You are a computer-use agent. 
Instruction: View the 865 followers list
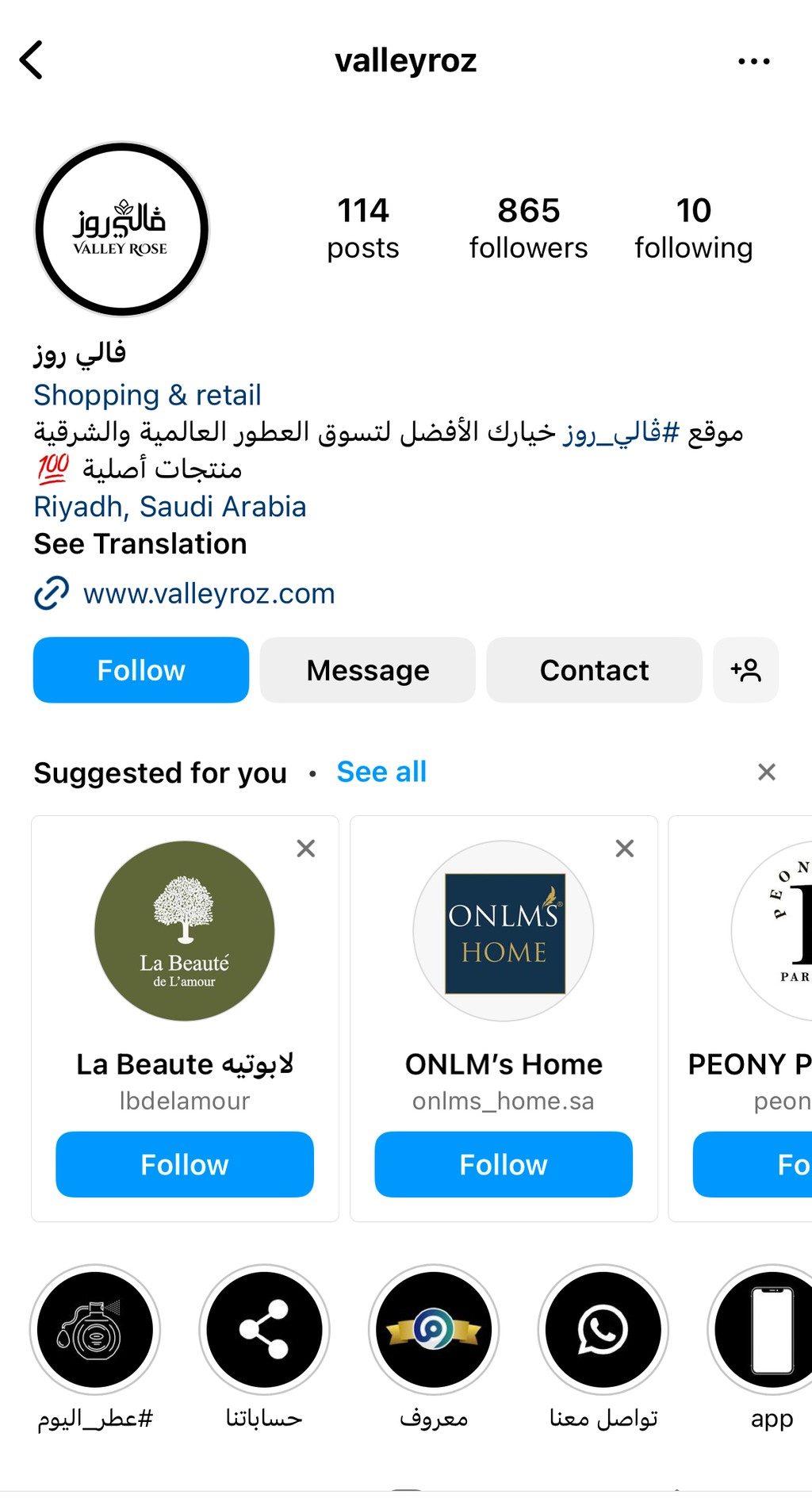coord(528,228)
